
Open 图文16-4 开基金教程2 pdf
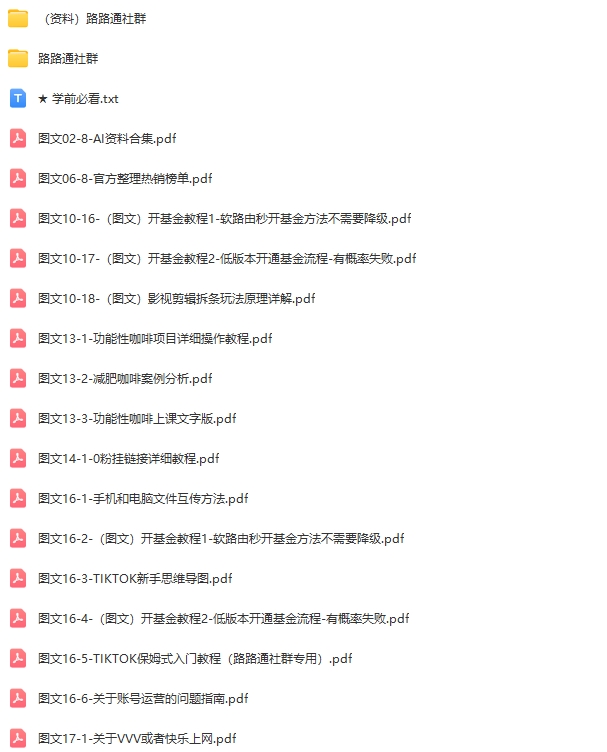[224, 618]
